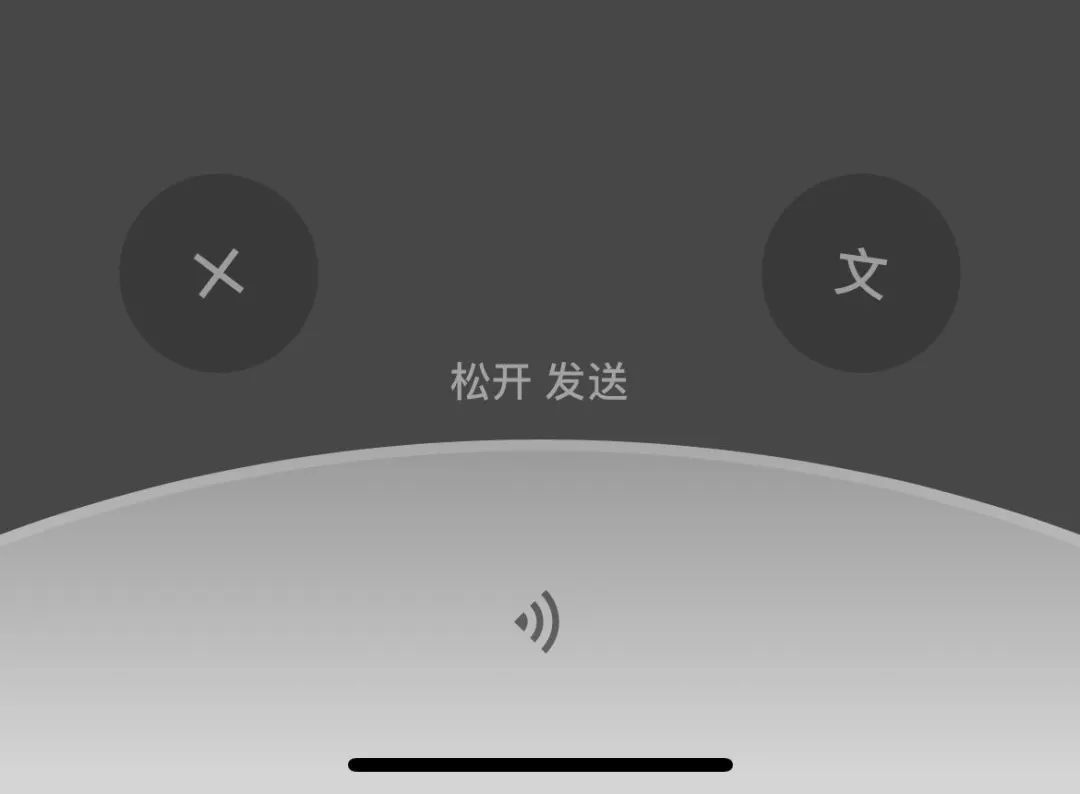The height and width of the screenshot is (794, 1080).
Task: Tap the voice send area with the sound-wave icon
Action: coord(539,622)
